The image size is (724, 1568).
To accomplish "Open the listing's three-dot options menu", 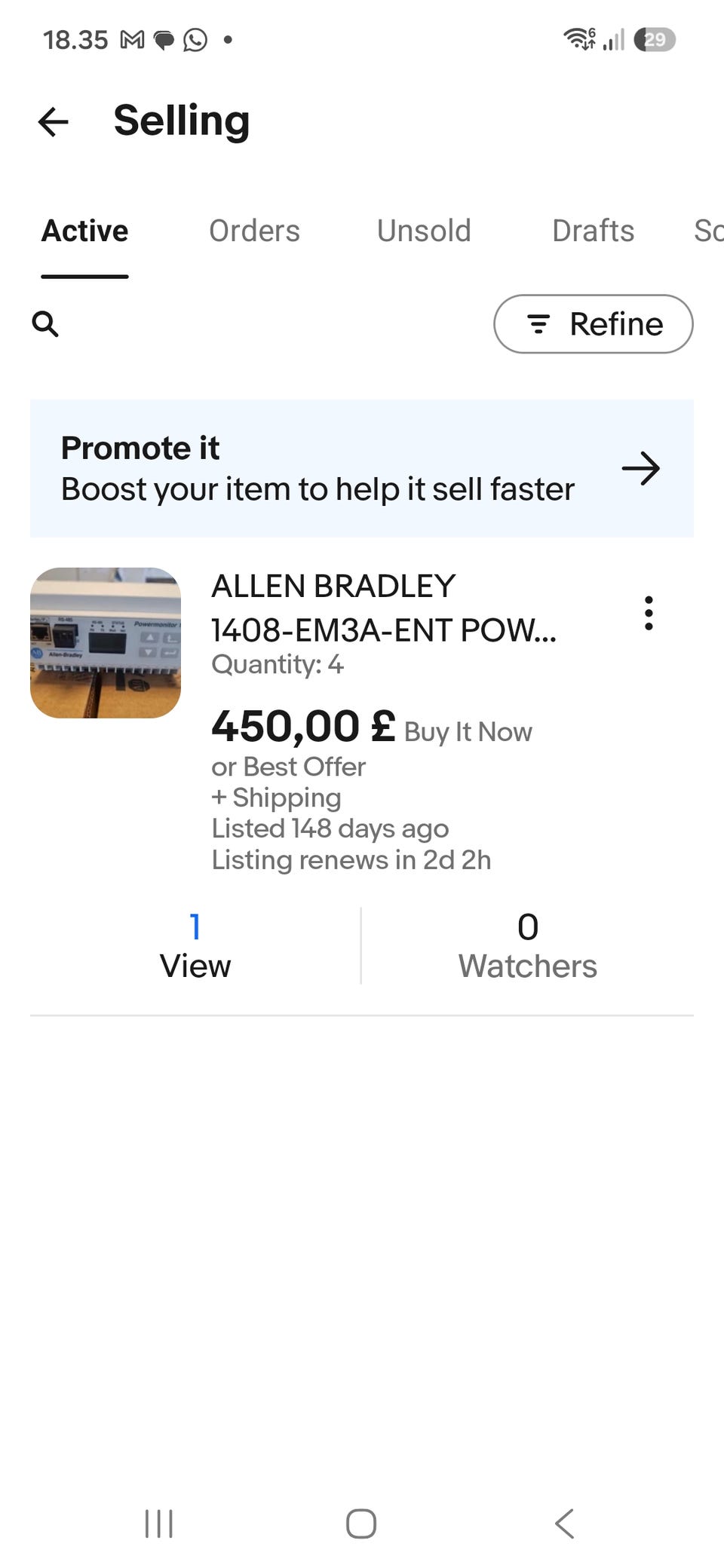I will [x=649, y=613].
